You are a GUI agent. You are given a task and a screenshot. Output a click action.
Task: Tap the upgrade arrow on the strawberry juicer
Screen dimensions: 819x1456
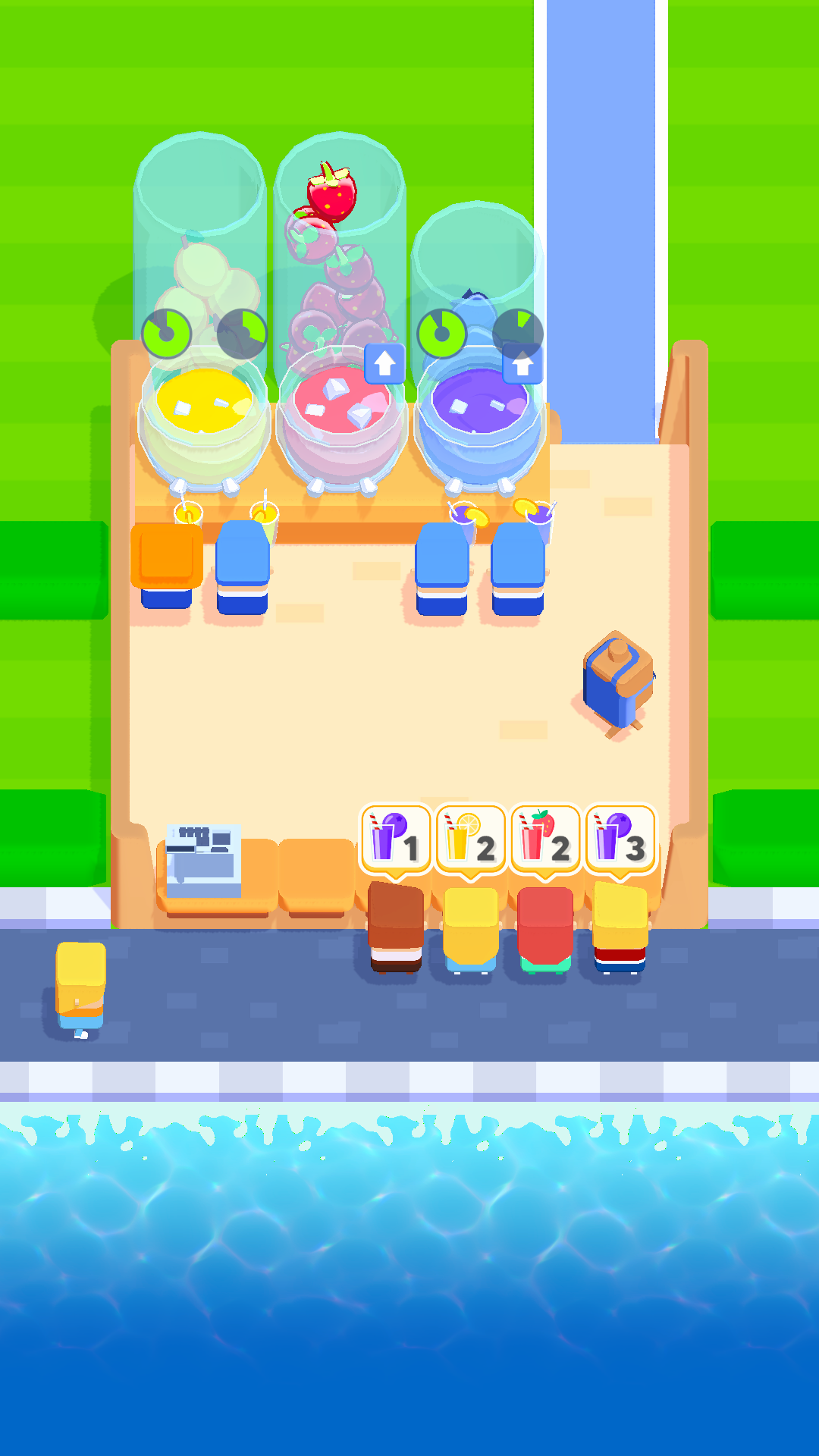(384, 364)
